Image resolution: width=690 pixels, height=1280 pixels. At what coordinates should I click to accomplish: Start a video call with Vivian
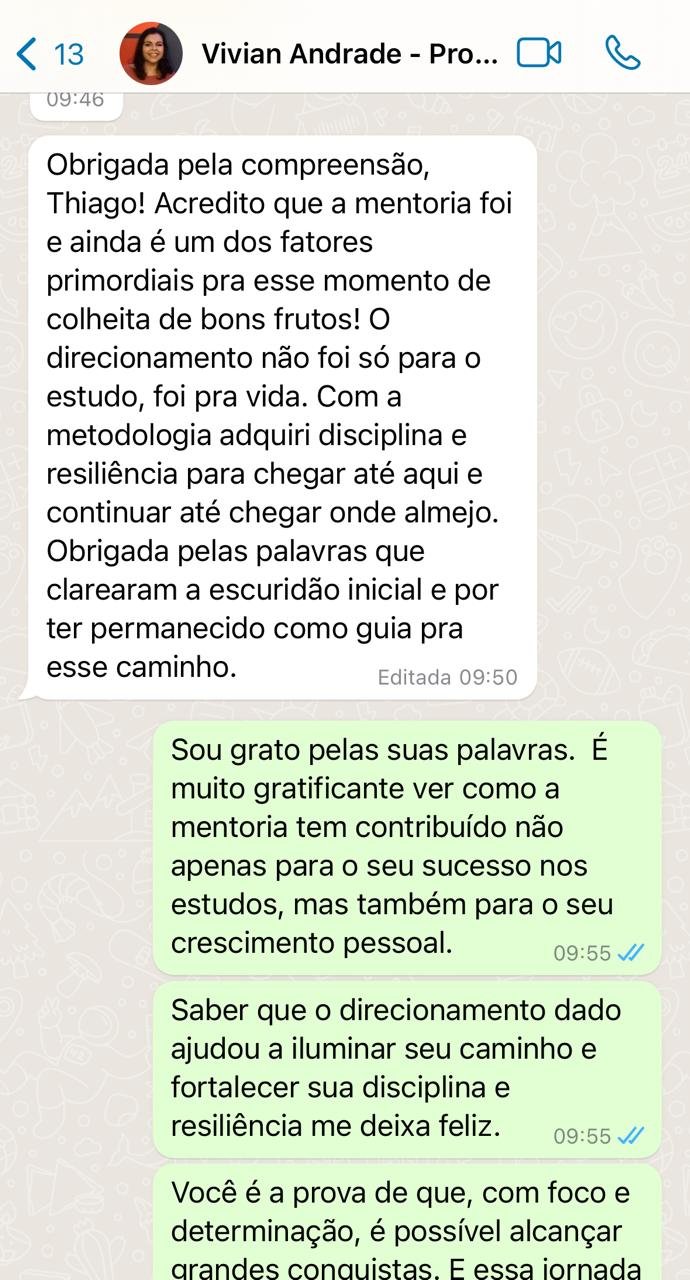coord(539,53)
